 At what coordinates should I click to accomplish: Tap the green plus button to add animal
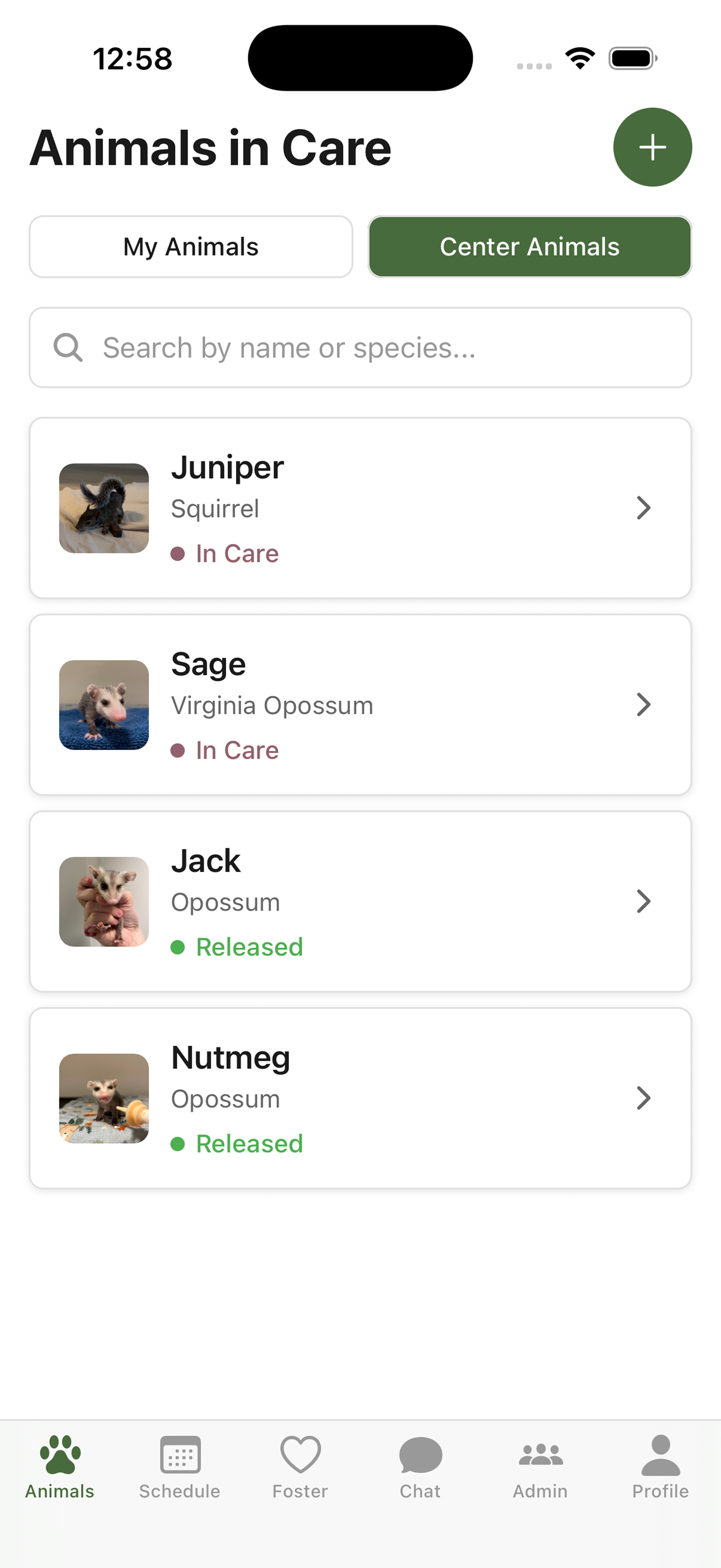(652, 147)
